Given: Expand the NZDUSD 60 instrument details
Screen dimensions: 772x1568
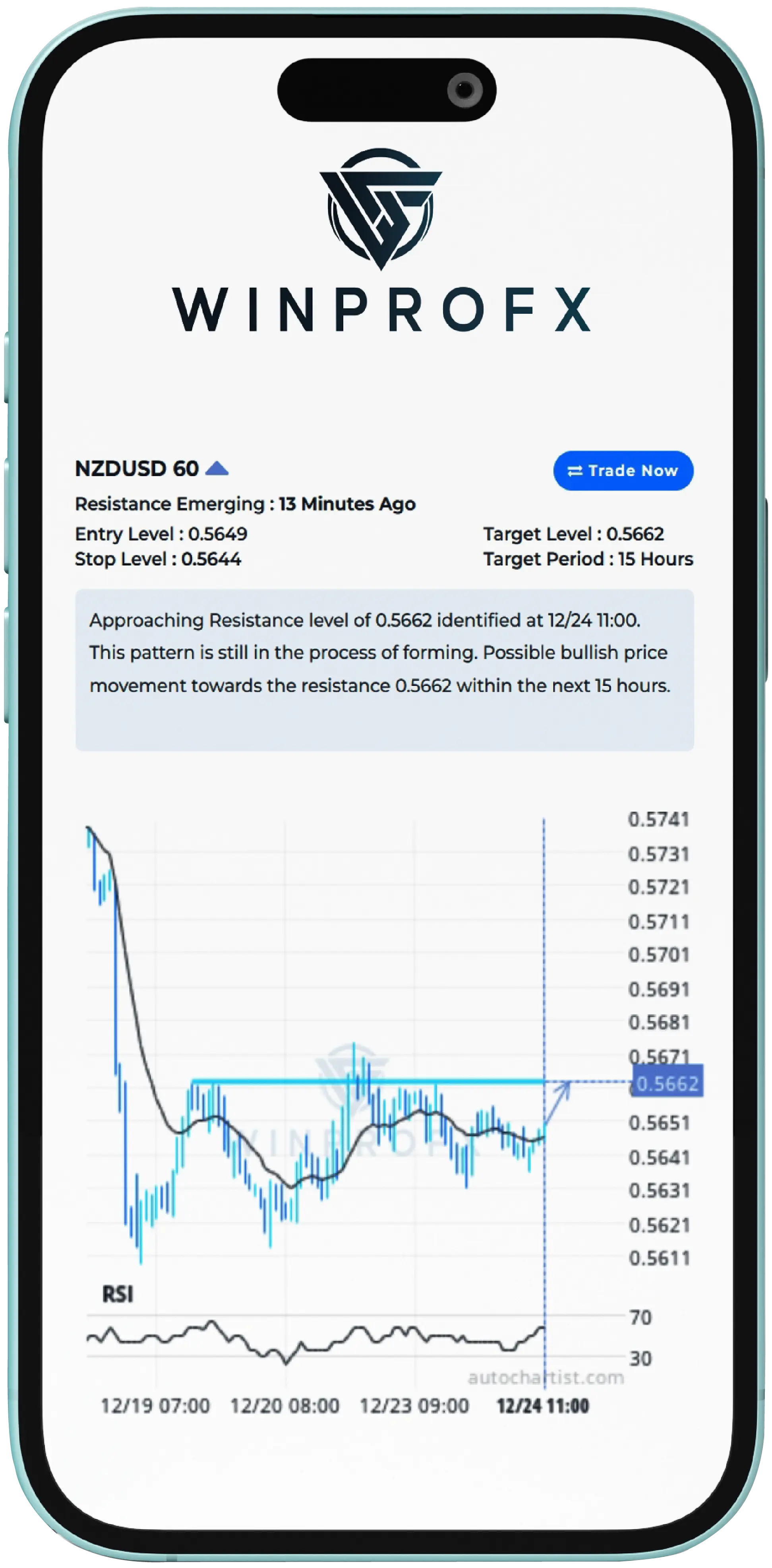Looking at the screenshot, I should 137,468.
